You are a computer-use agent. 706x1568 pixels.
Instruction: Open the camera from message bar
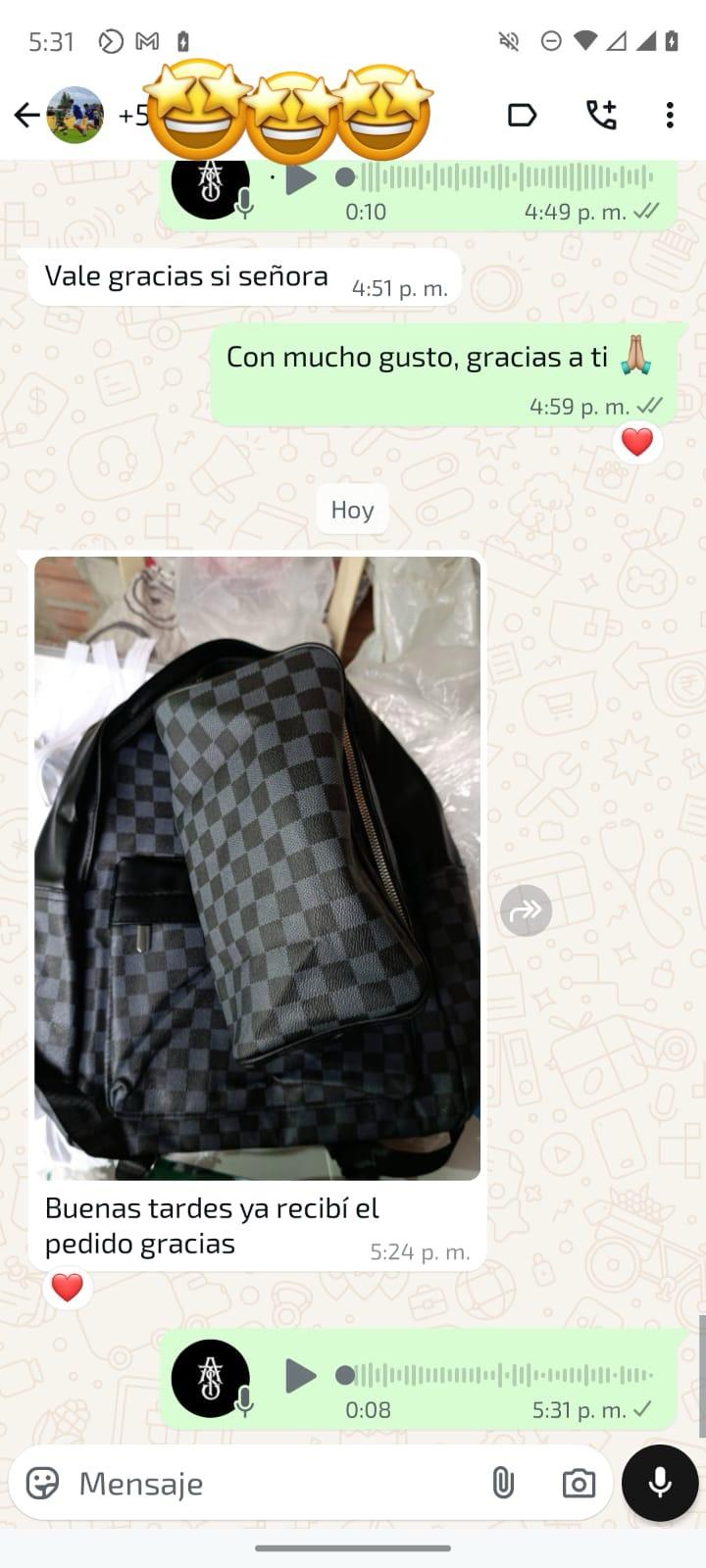click(579, 1484)
